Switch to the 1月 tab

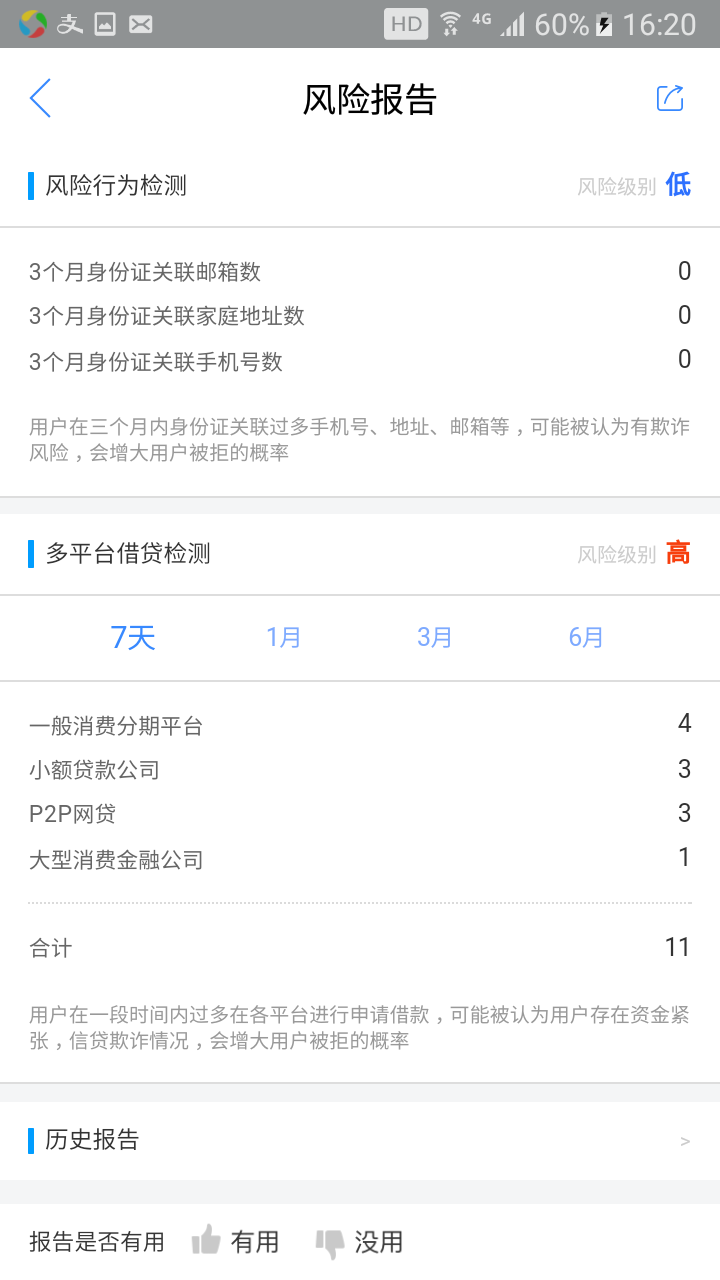click(x=283, y=638)
